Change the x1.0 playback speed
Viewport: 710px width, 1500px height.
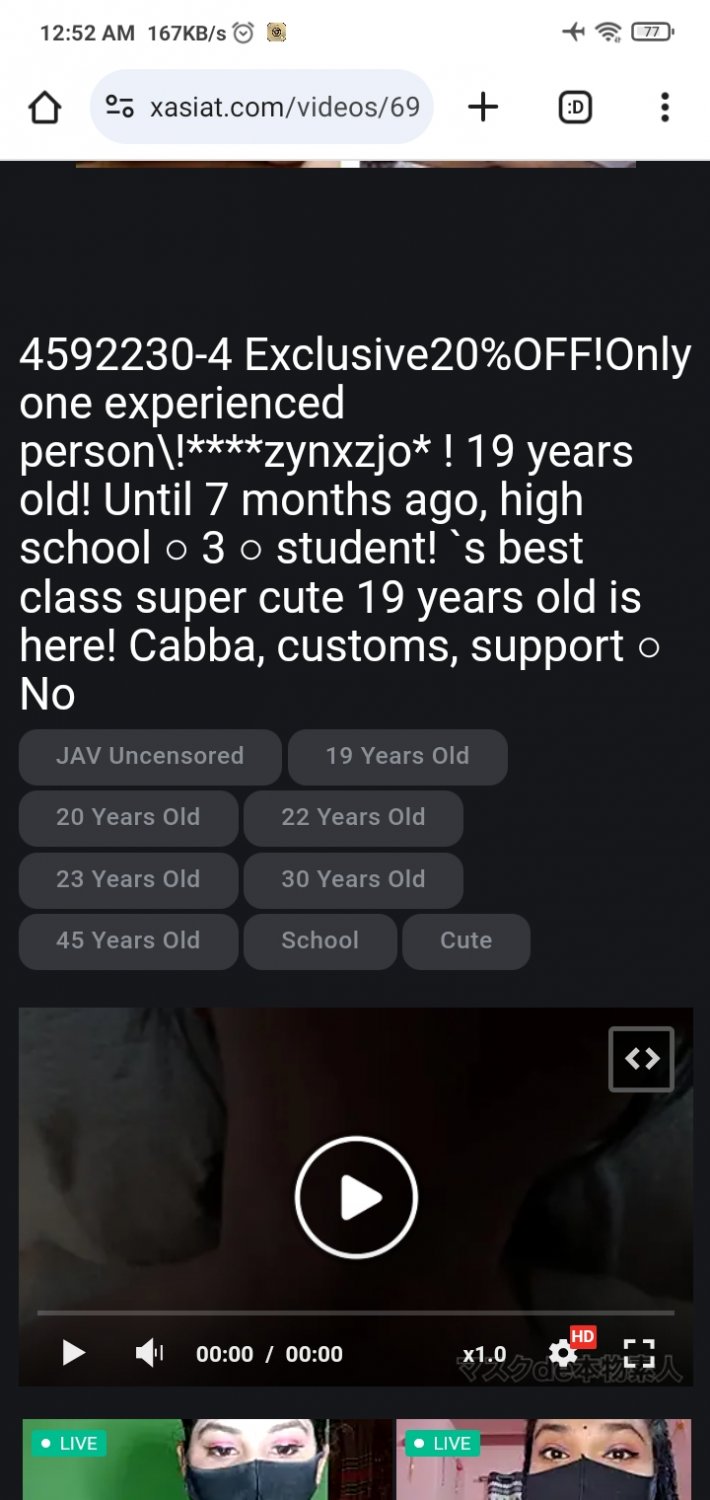point(484,1355)
